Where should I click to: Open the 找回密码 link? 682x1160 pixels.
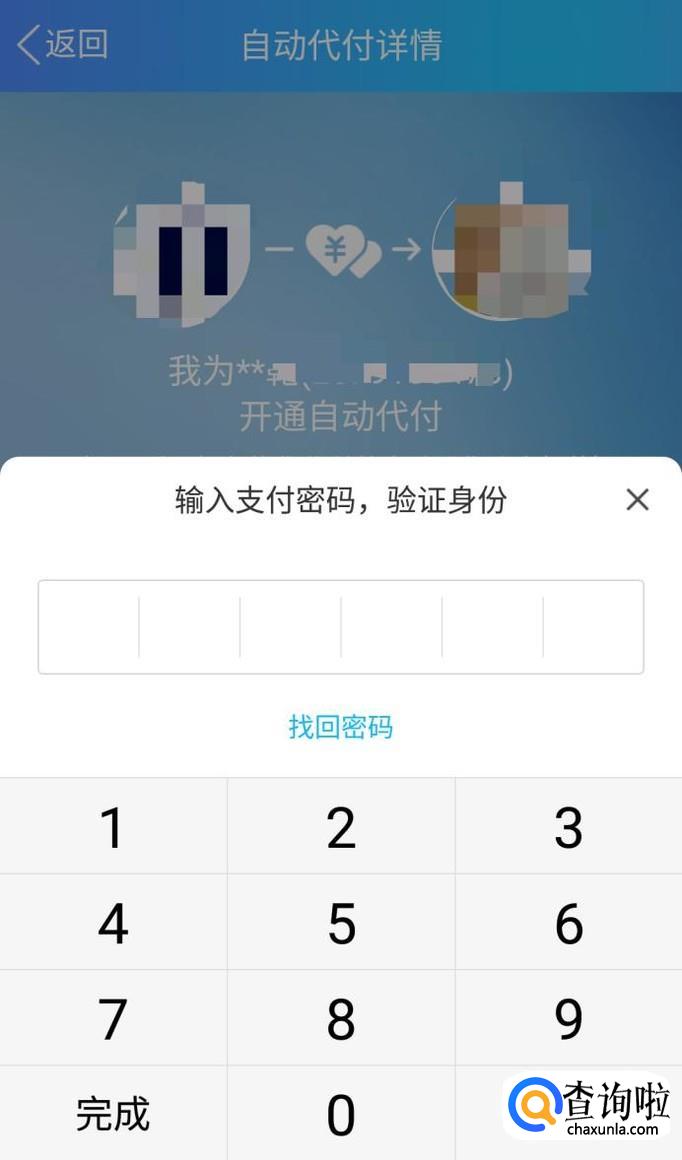pyautogui.click(x=341, y=726)
